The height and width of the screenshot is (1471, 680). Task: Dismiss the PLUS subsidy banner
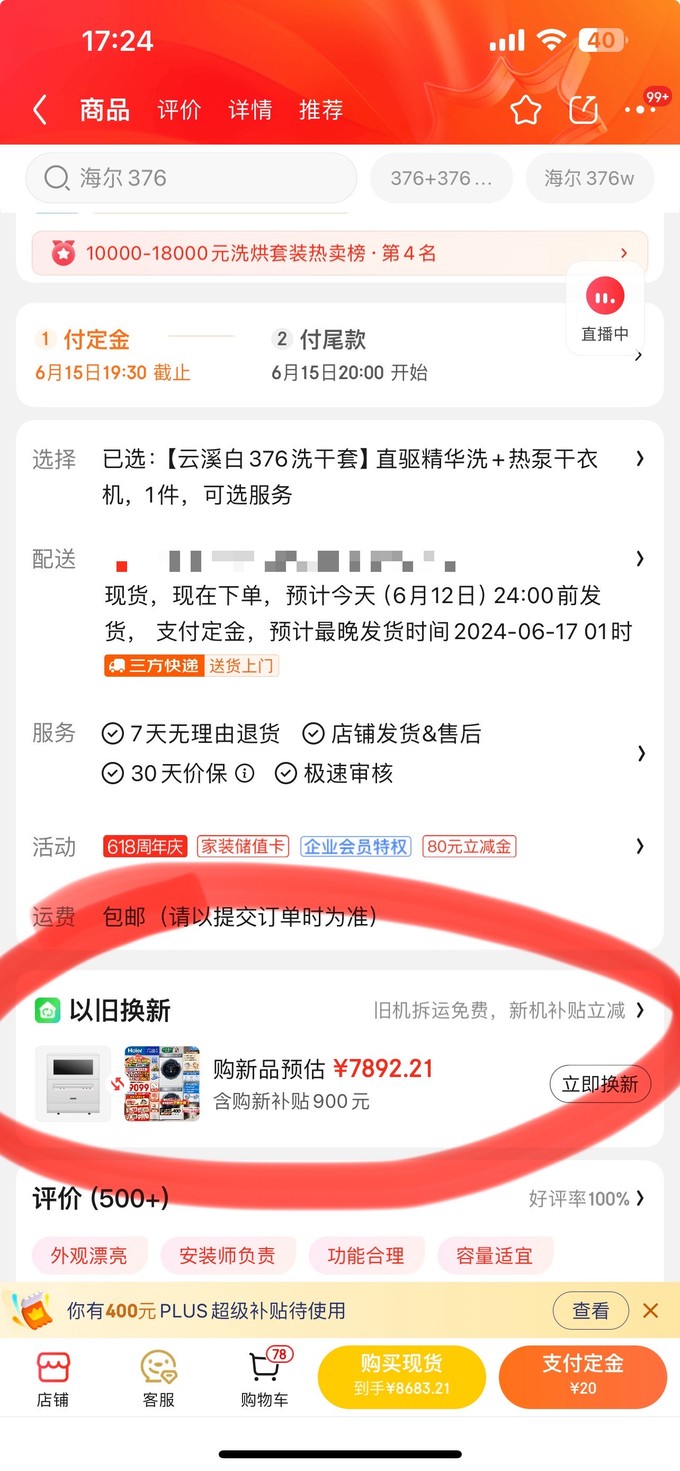pos(651,1310)
